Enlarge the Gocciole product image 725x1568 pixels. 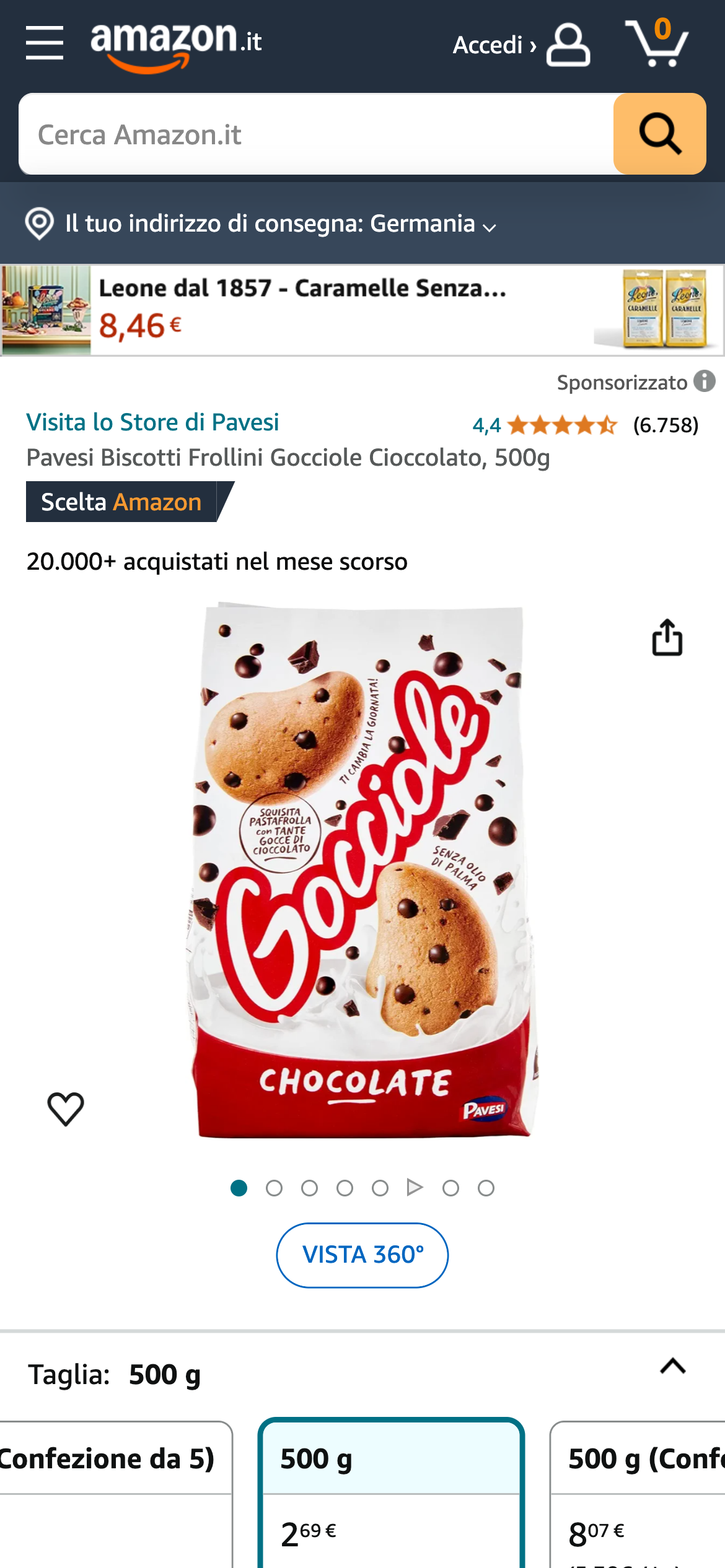pos(362,870)
